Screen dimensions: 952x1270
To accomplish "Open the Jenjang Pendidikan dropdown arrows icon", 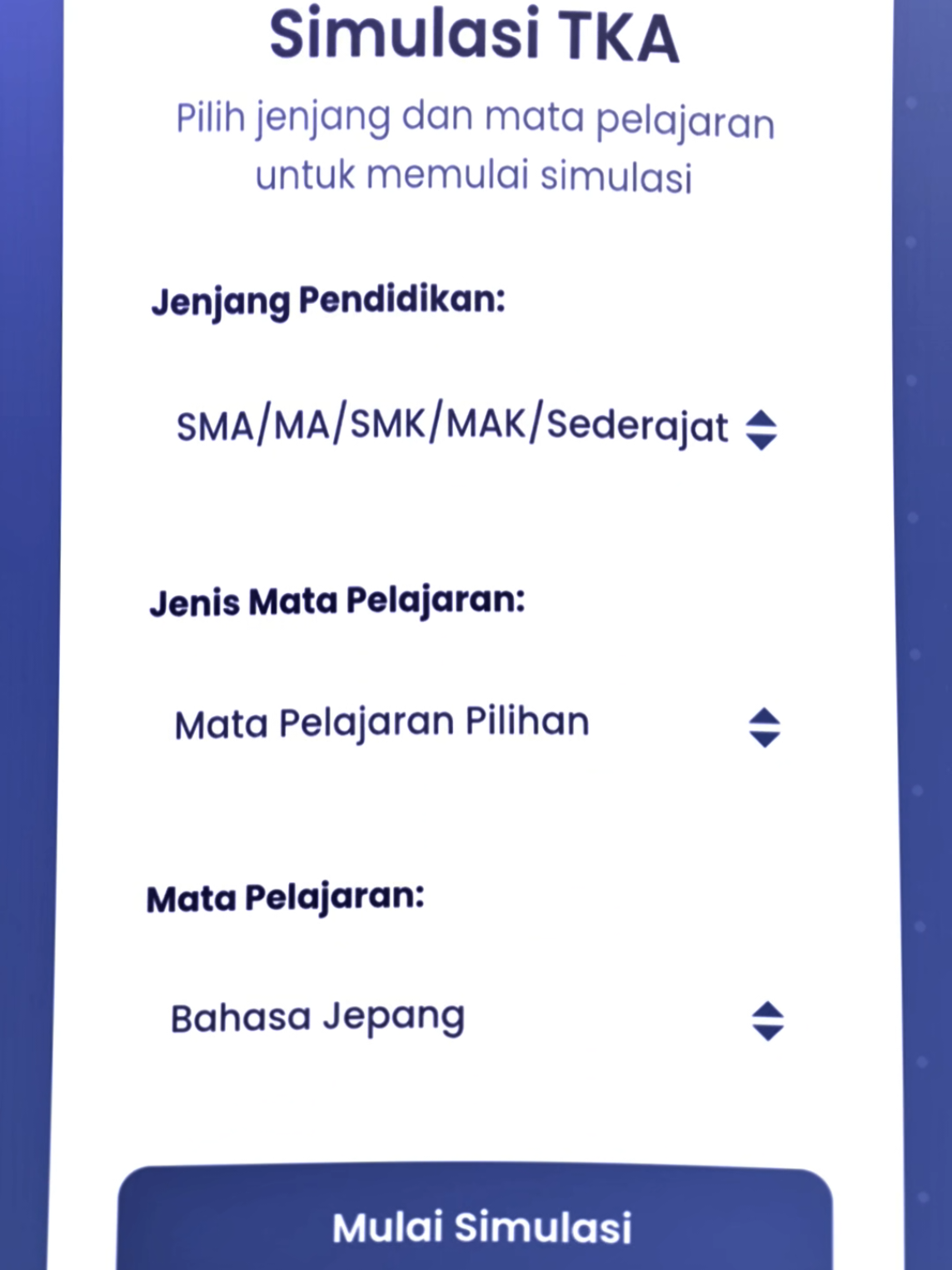I will coord(762,427).
